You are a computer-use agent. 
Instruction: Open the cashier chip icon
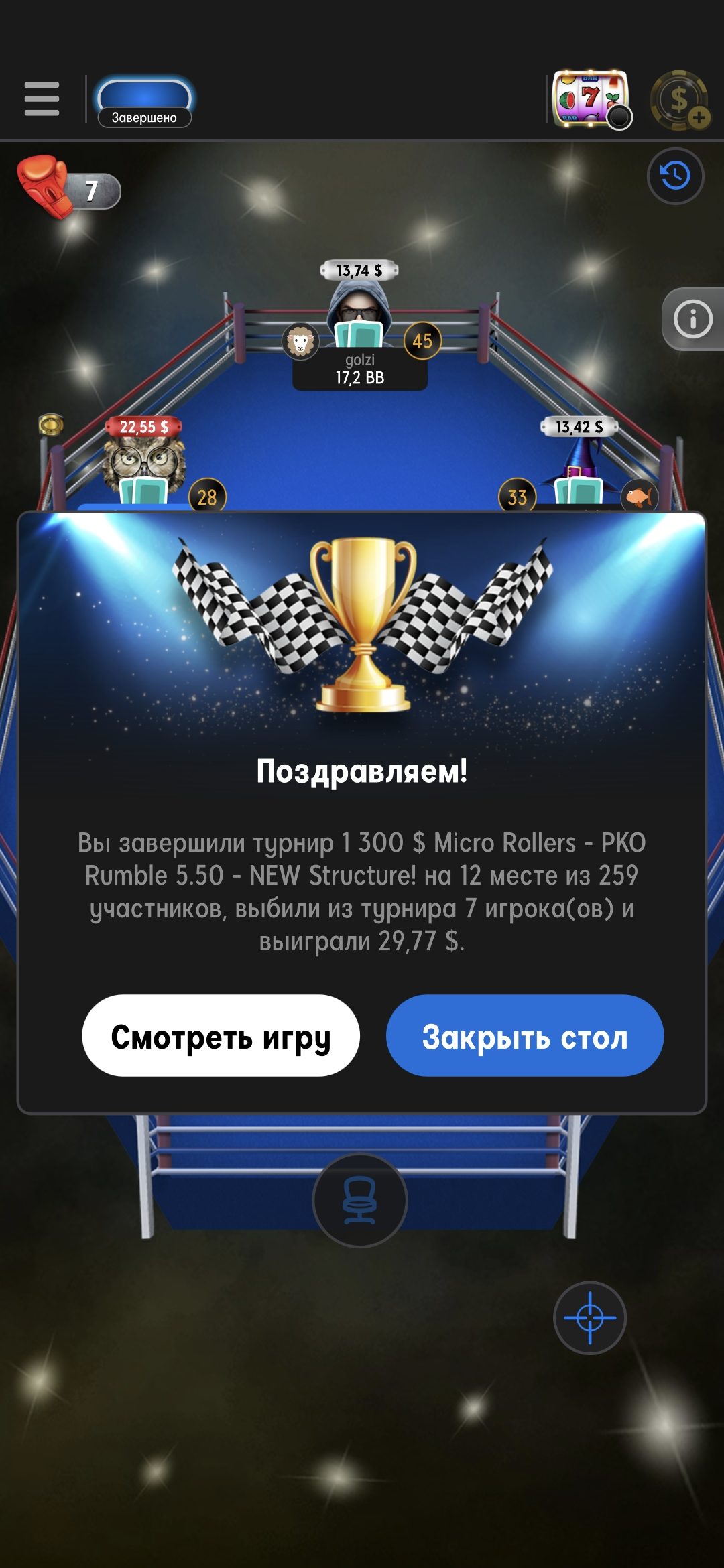pyautogui.click(x=680, y=101)
